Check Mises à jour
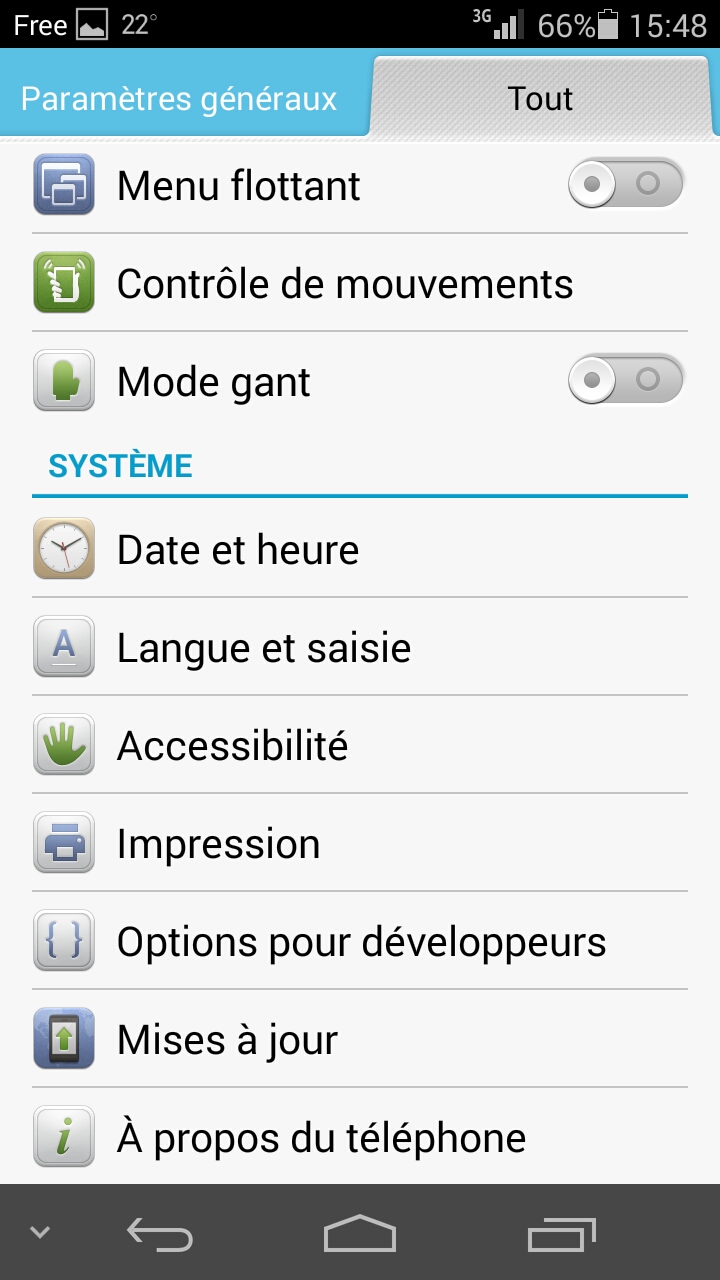Viewport: 720px width, 1280px height. tap(360, 1040)
